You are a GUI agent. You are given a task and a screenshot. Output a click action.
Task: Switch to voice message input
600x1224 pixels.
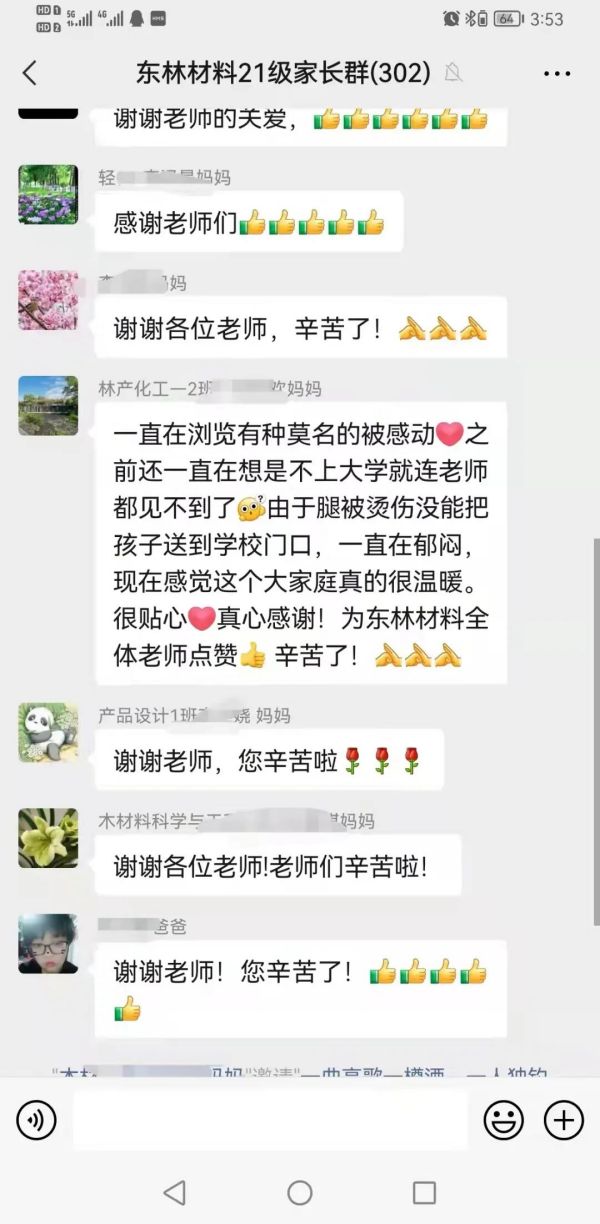click(x=37, y=1120)
